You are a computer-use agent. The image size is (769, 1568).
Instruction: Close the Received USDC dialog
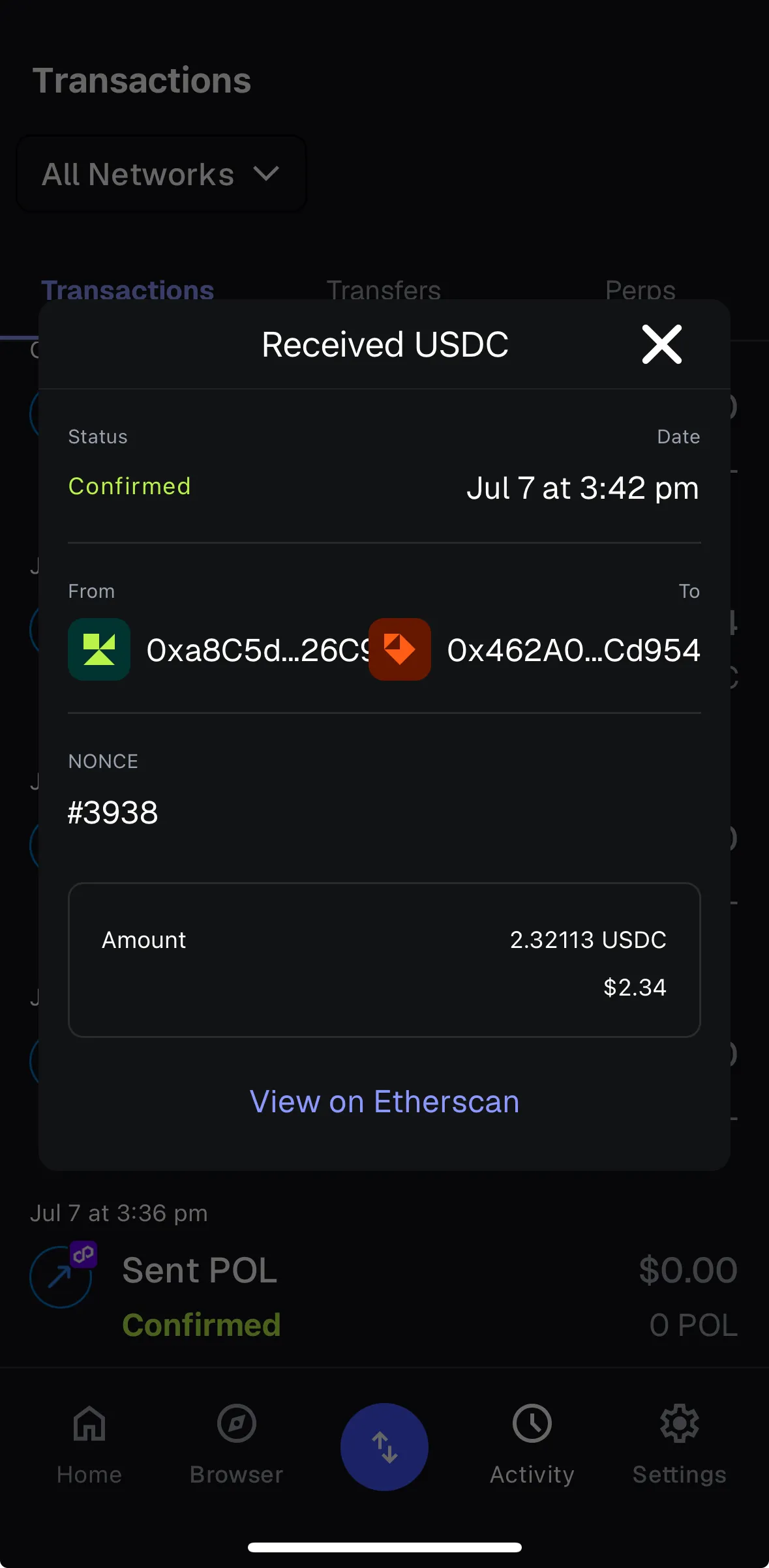661,345
